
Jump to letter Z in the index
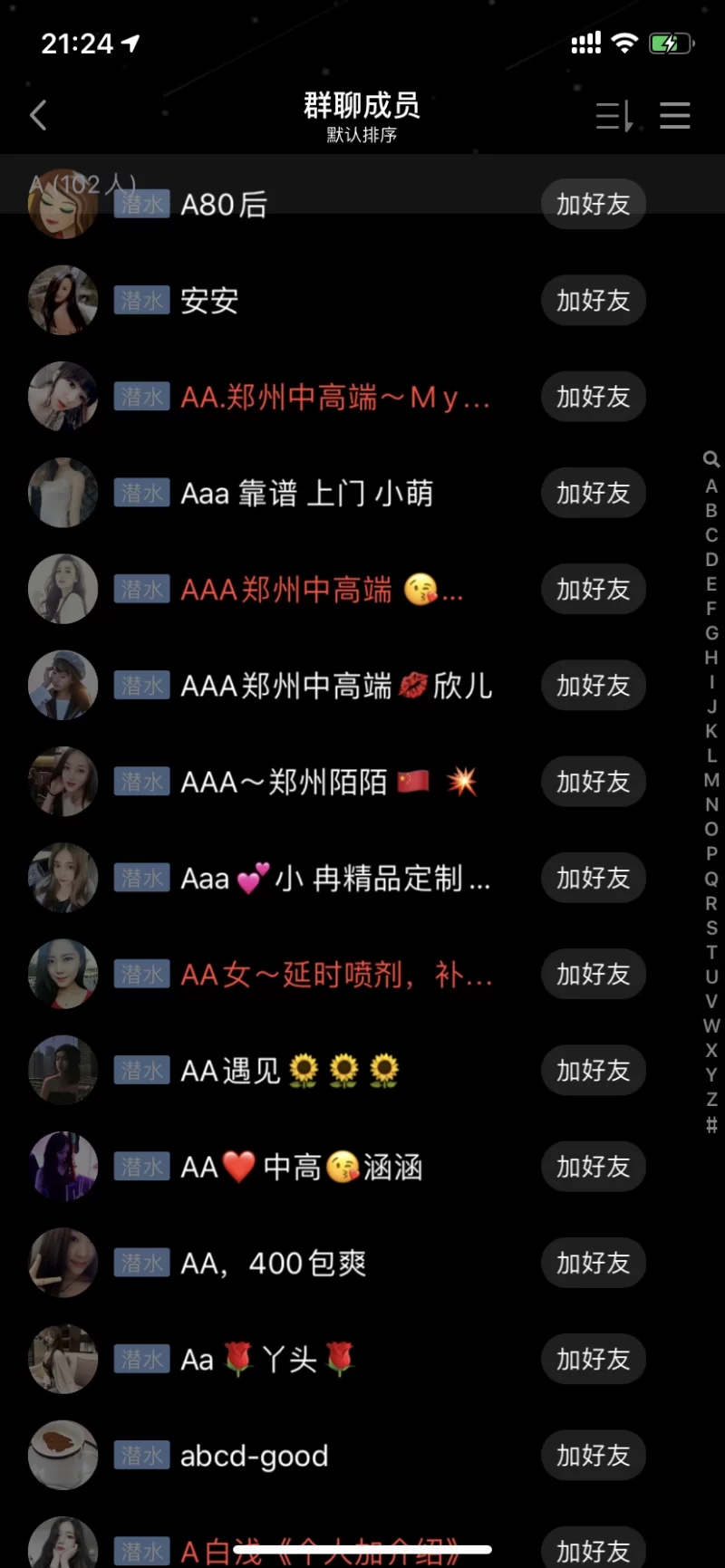711,1099
